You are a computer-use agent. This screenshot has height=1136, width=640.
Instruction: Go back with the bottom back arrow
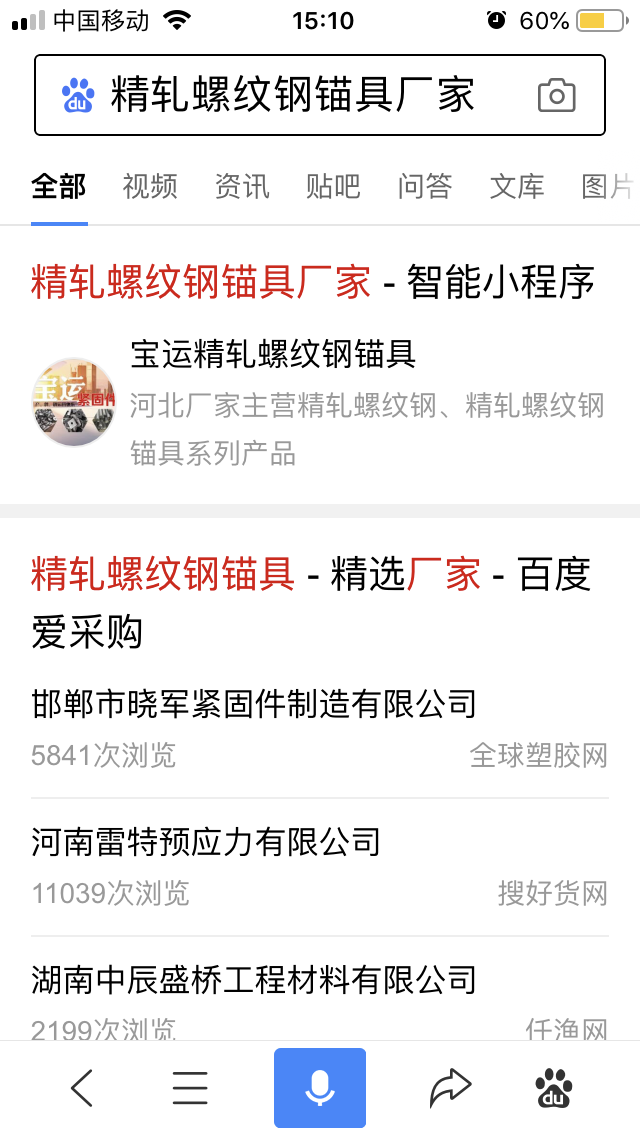point(82,1088)
